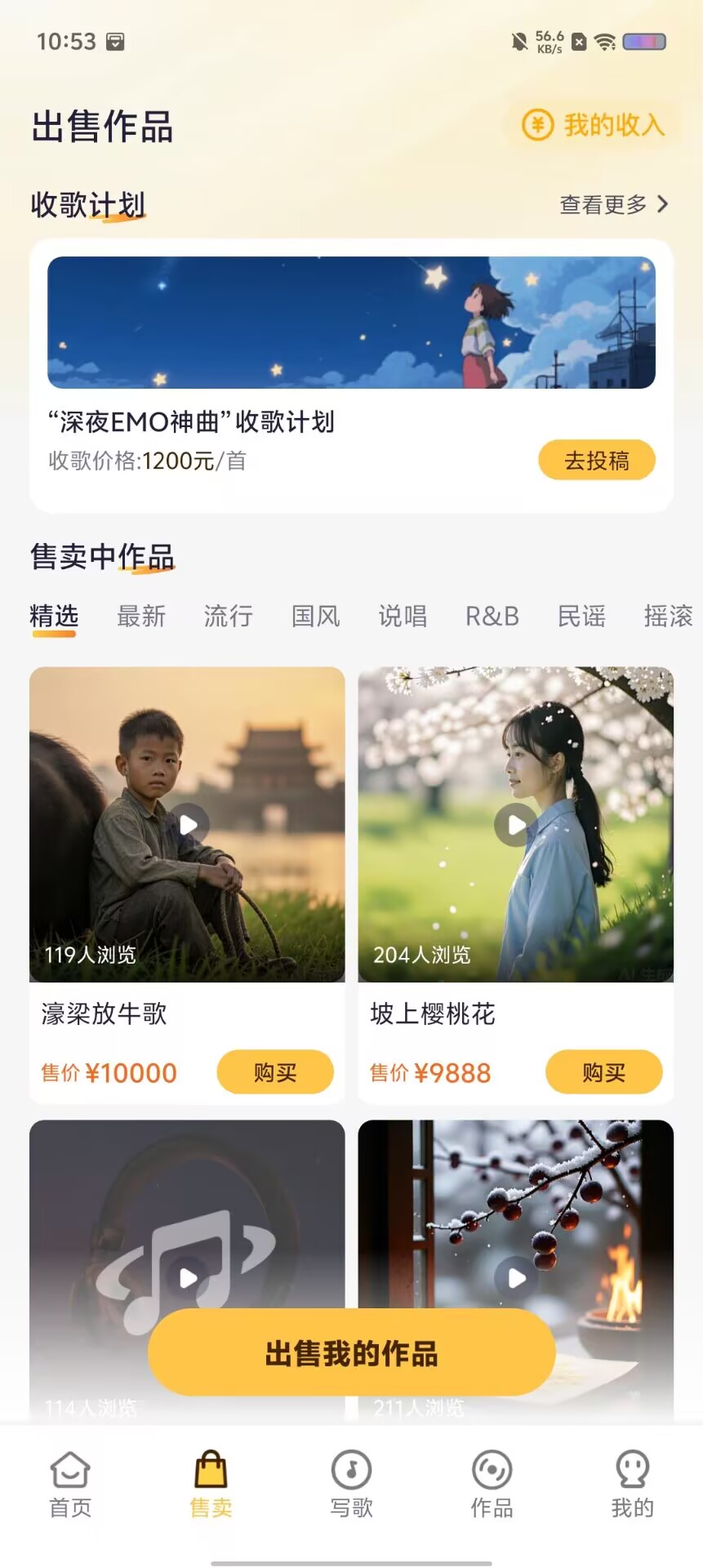Screen dimensions: 703x1568
Task: Buy 濠梁放牛歌 for ¥10000
Action: pos(275,1072)
